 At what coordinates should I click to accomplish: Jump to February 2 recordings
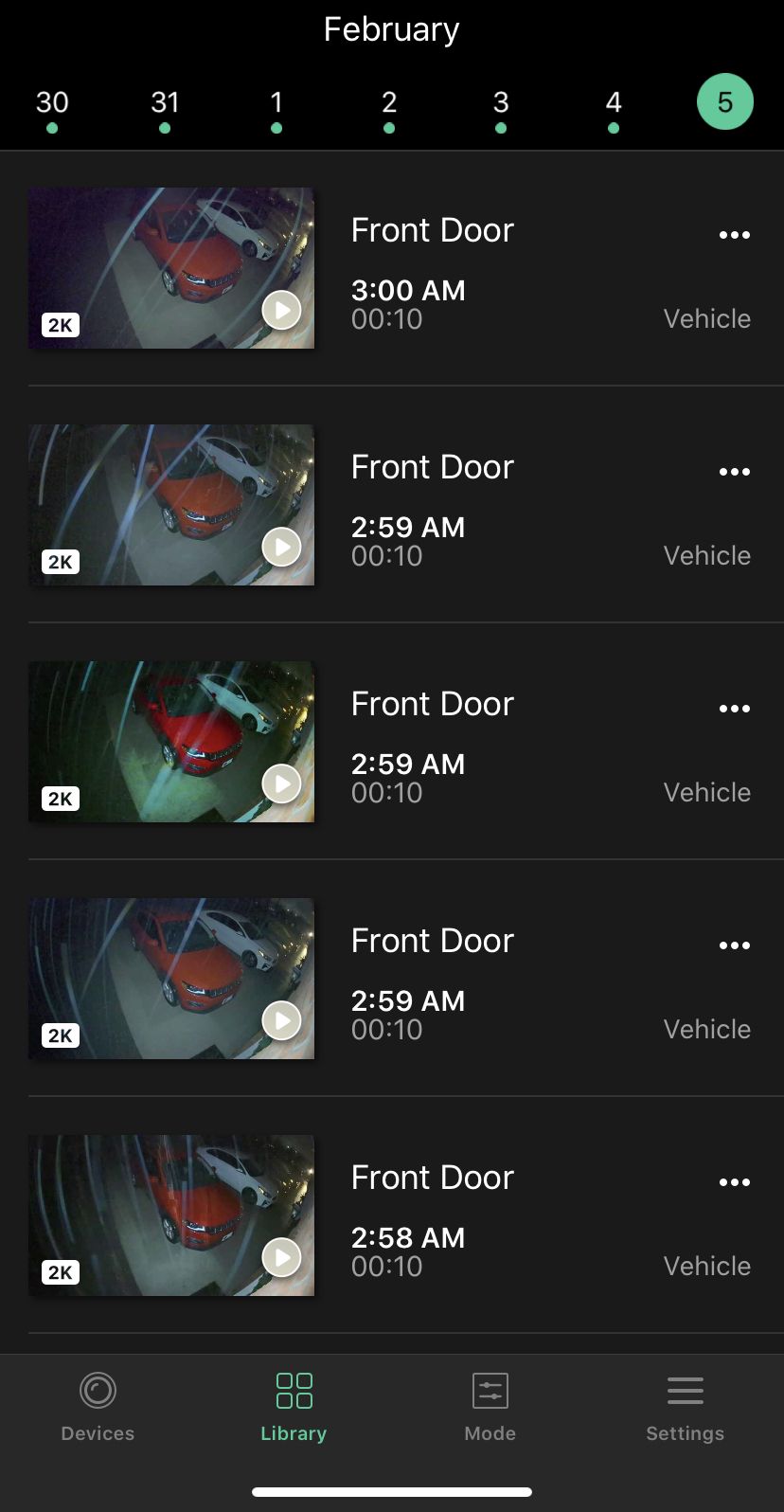coord(389,103)
